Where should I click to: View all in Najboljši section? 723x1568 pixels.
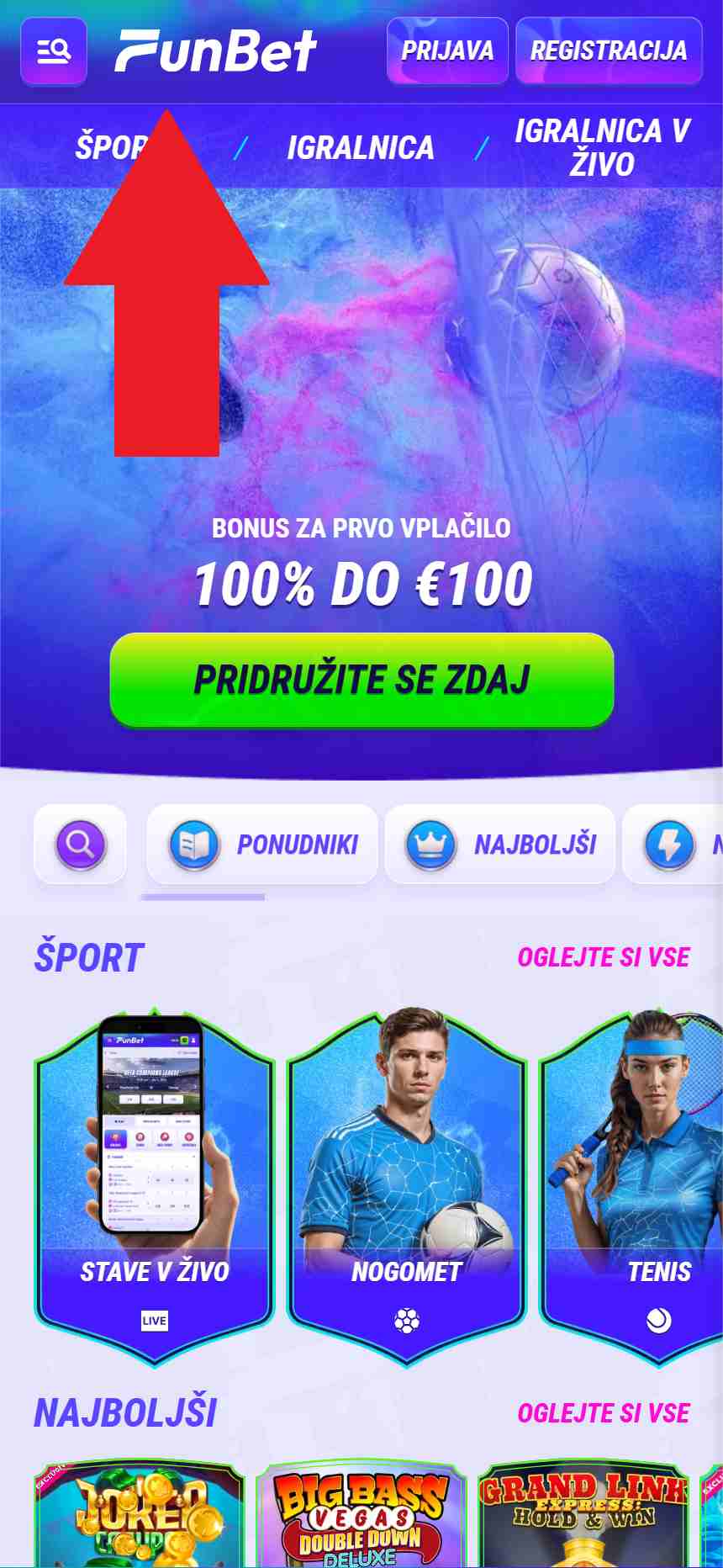click(x=603, y=1413)
